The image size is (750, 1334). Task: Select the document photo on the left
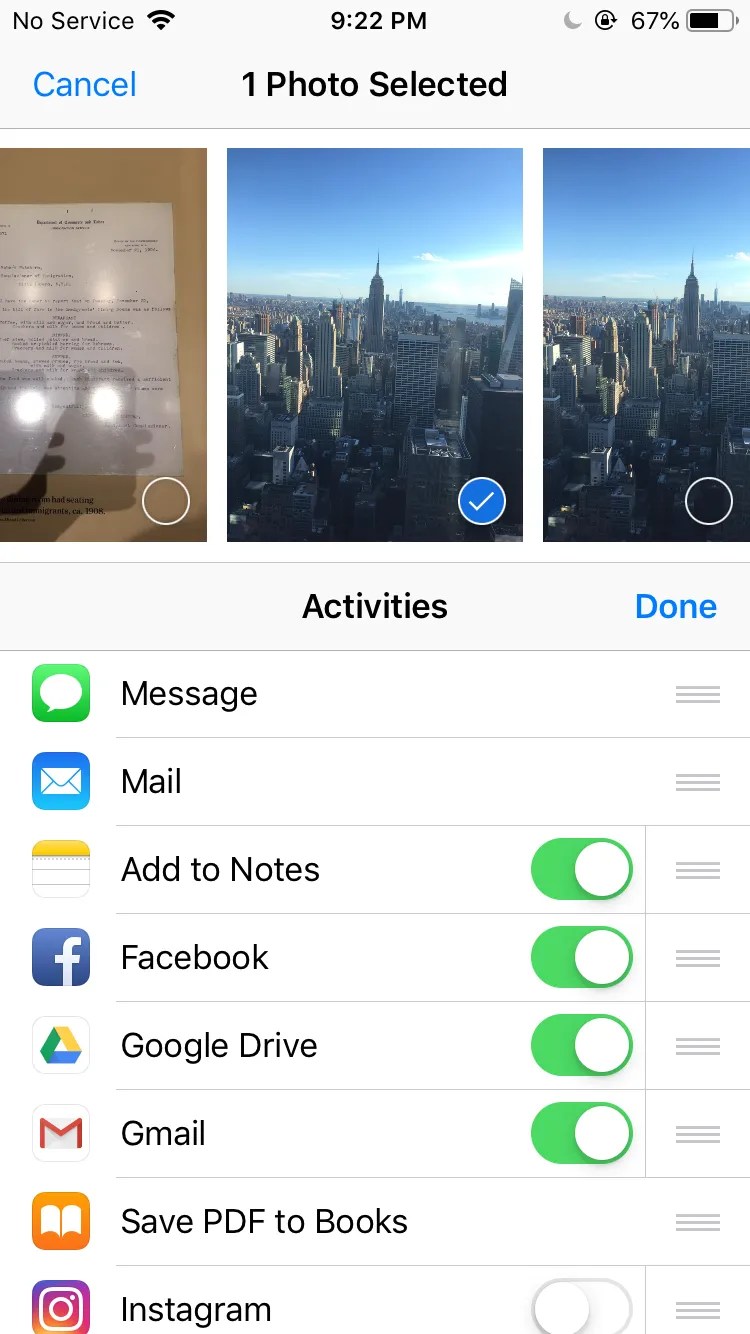(166, 501)
